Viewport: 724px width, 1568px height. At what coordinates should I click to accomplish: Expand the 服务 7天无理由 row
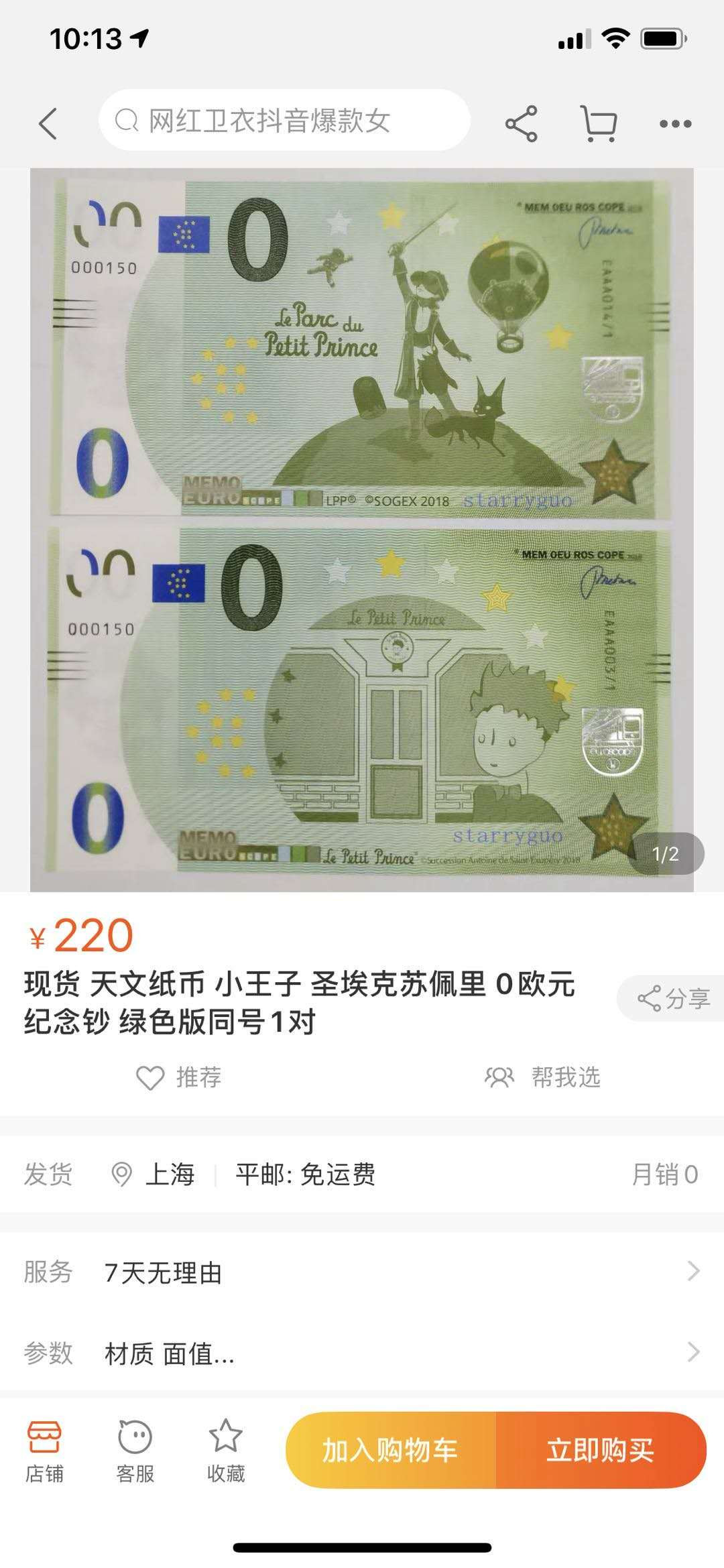pyautogui.click(x=362, y=1272)
